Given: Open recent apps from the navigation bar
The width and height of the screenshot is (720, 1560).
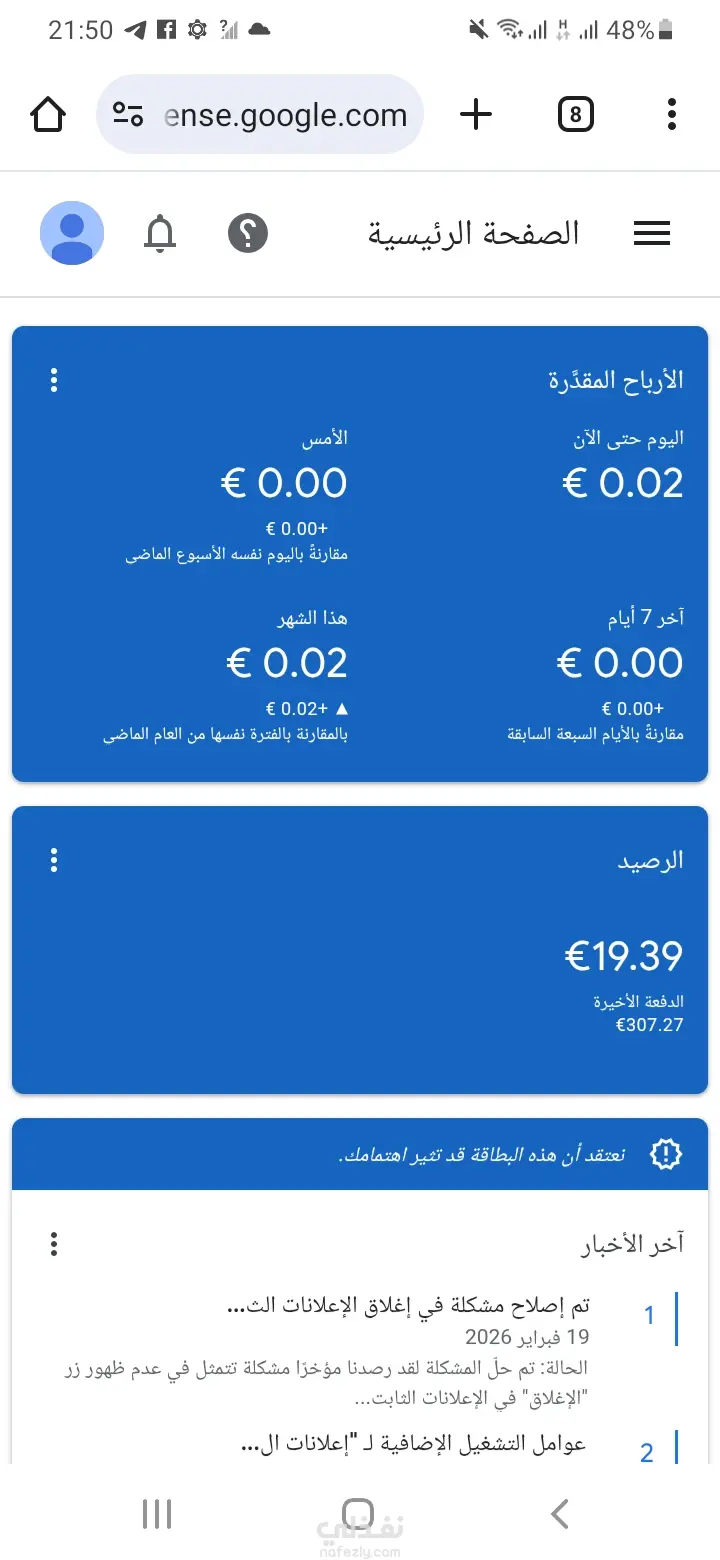Looking at the screenshot, I should pyautogui.click(x=157, y=1513).
